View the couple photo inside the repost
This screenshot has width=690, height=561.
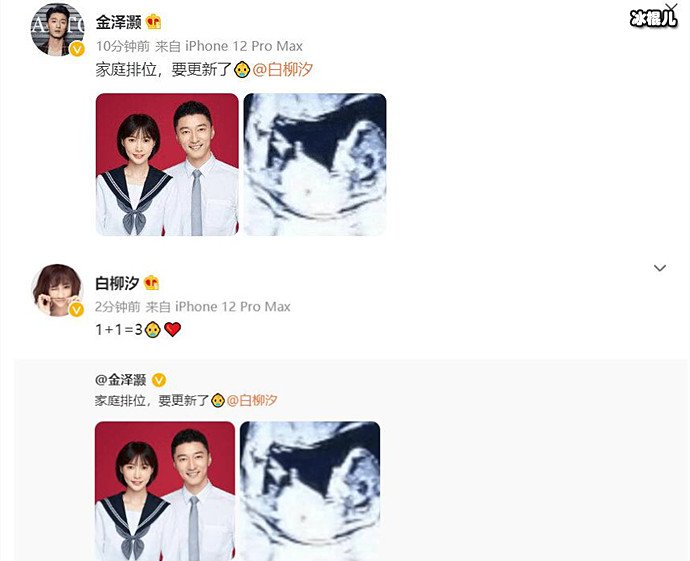tap(164, 490)
